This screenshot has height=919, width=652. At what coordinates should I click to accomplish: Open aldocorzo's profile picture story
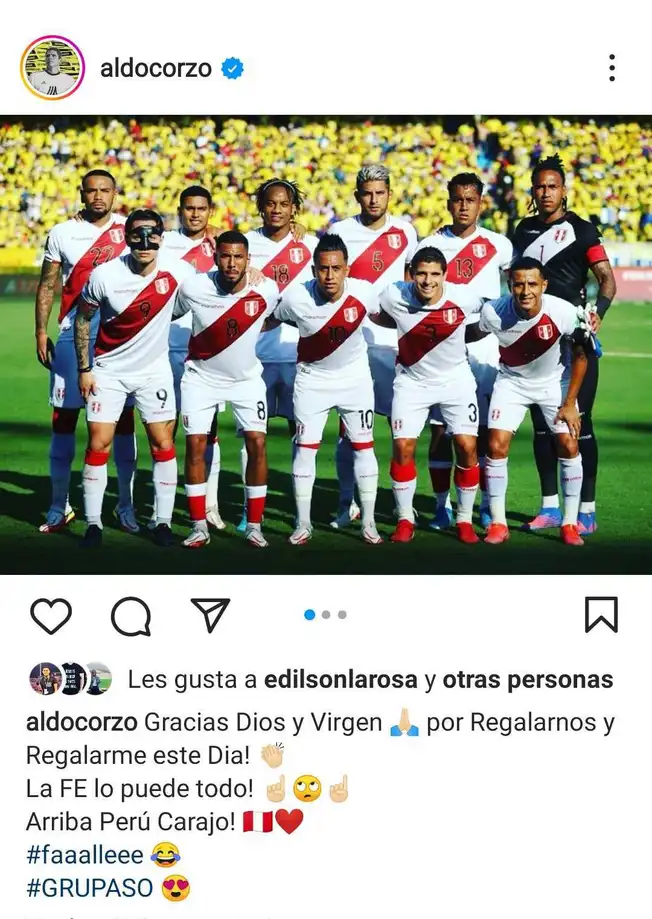(x=53, y=68)
